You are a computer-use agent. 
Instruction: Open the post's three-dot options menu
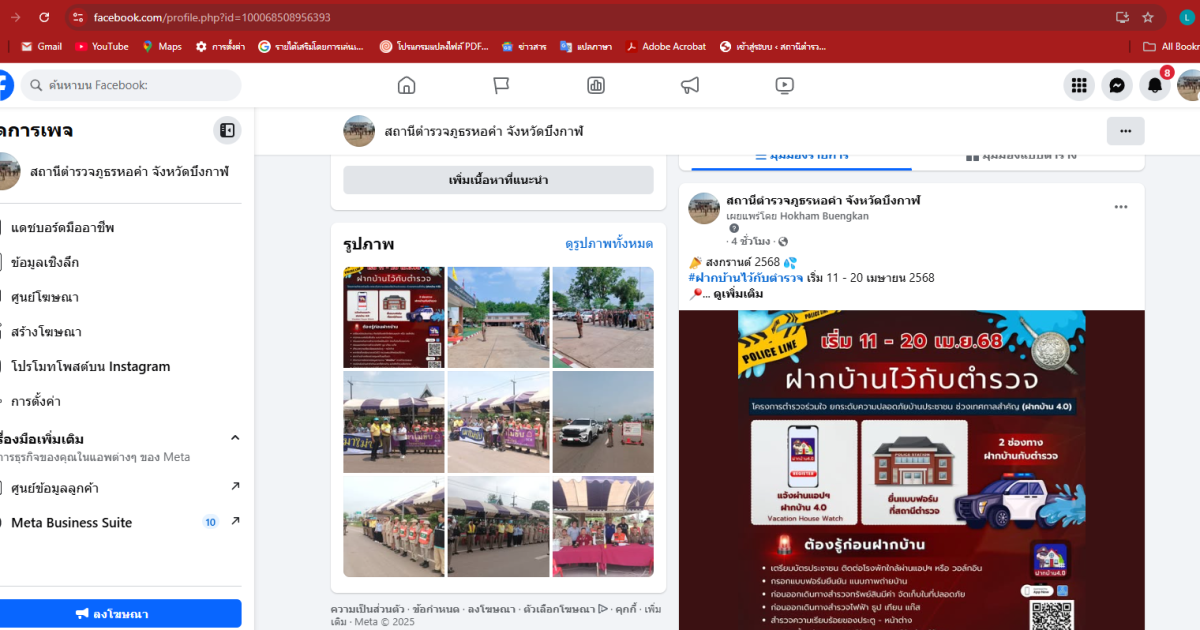1121,207
